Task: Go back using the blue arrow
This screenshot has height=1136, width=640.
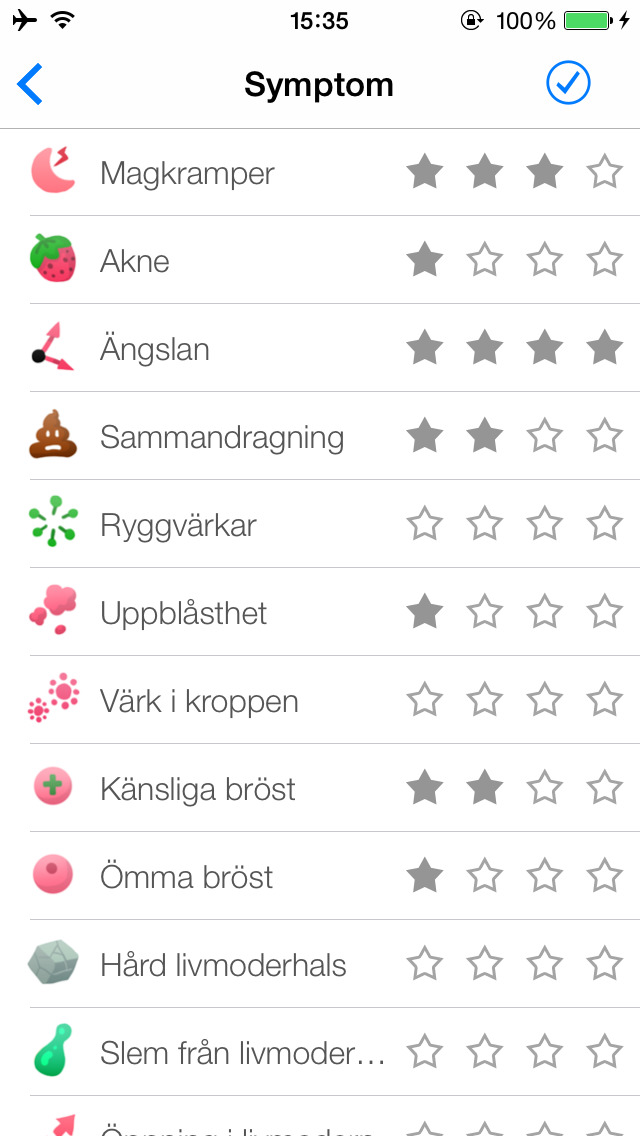Action: 30,84
